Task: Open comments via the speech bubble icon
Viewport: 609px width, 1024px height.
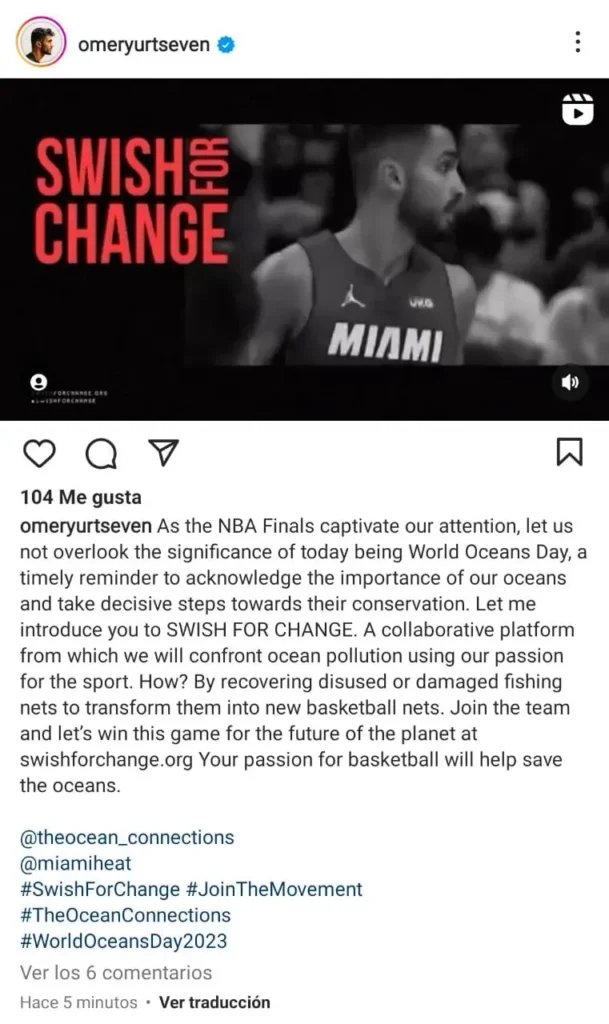Action: pyautogui.click(x=101, y=454)
